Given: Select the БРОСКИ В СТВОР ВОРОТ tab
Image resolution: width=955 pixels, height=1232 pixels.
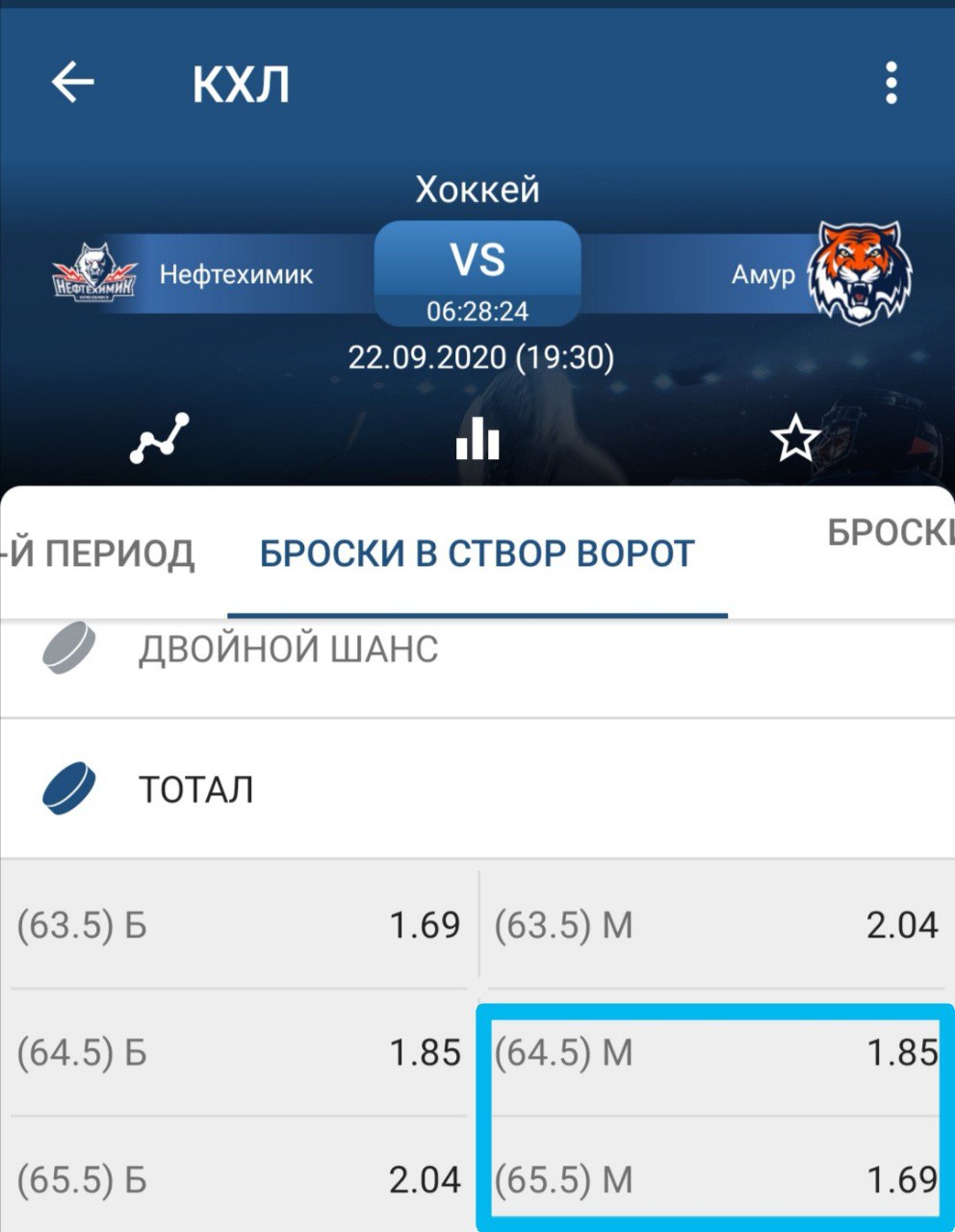Looking at the screenshot, I should pos(477,553).
